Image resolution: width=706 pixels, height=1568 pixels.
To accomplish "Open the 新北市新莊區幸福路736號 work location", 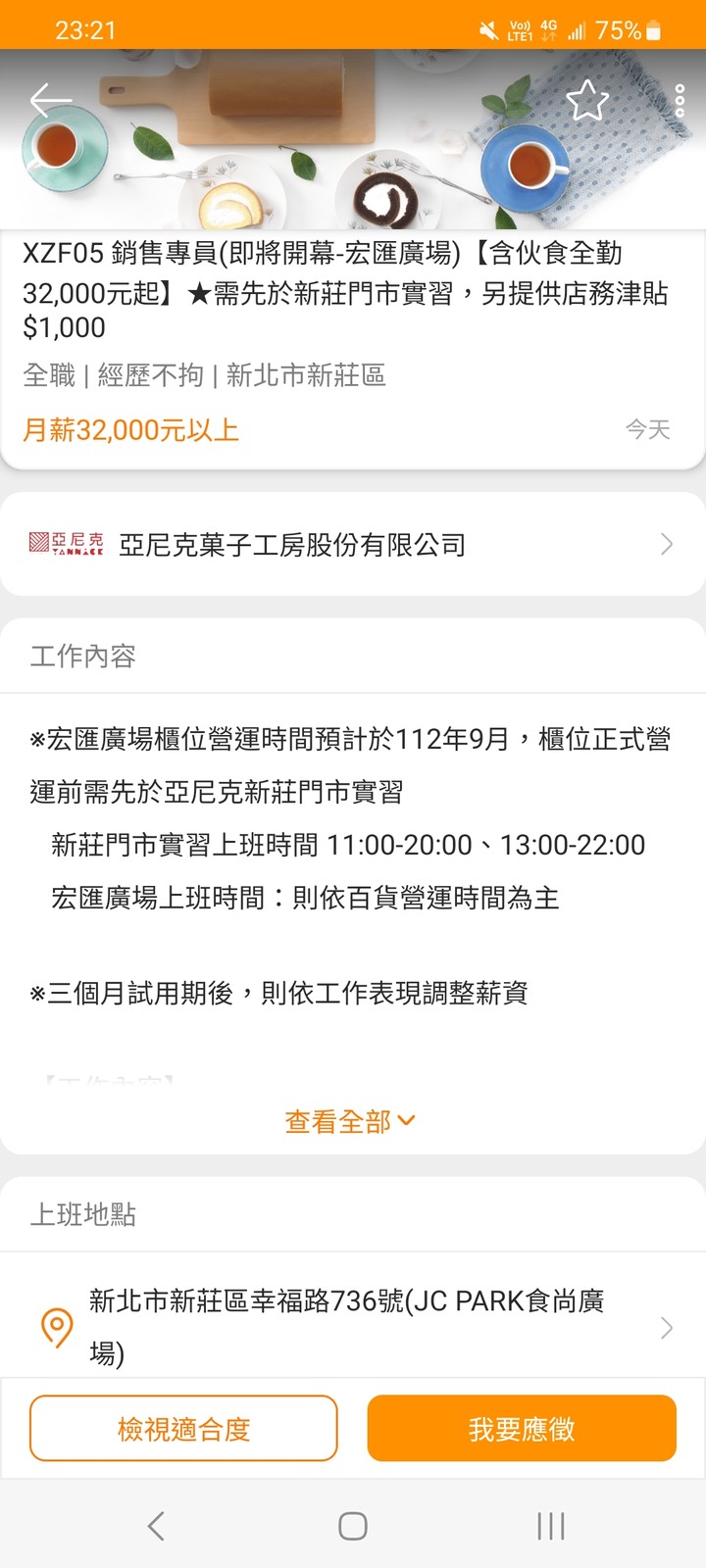I will [x=352, y=1327].
